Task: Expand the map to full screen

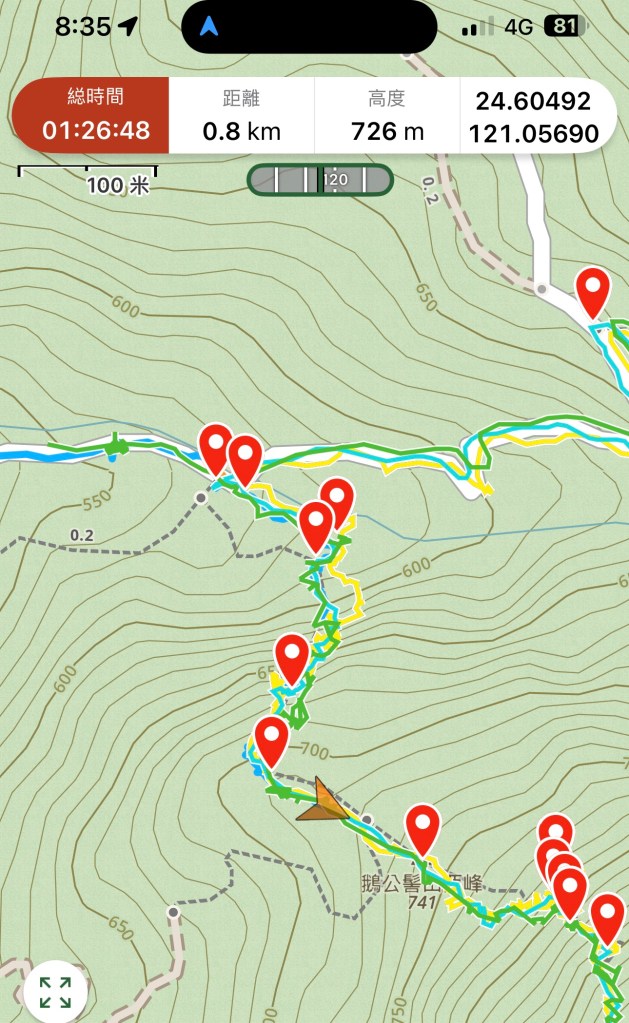Action: coord(55,991)
